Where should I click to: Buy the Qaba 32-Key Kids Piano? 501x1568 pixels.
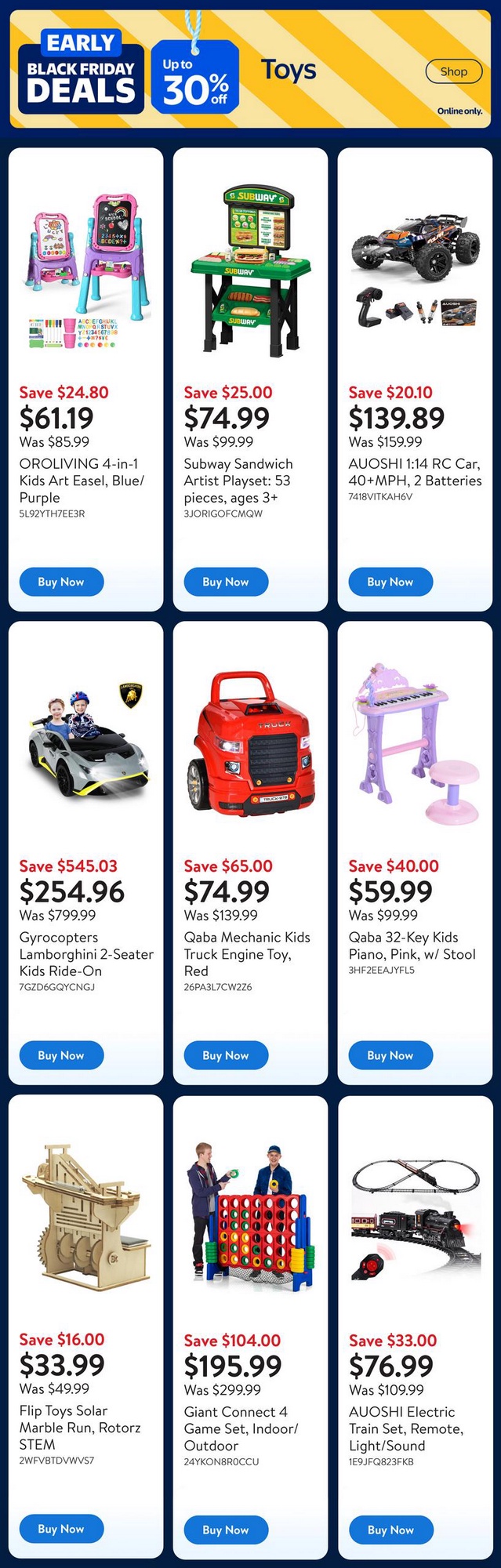click(390, 1055)
